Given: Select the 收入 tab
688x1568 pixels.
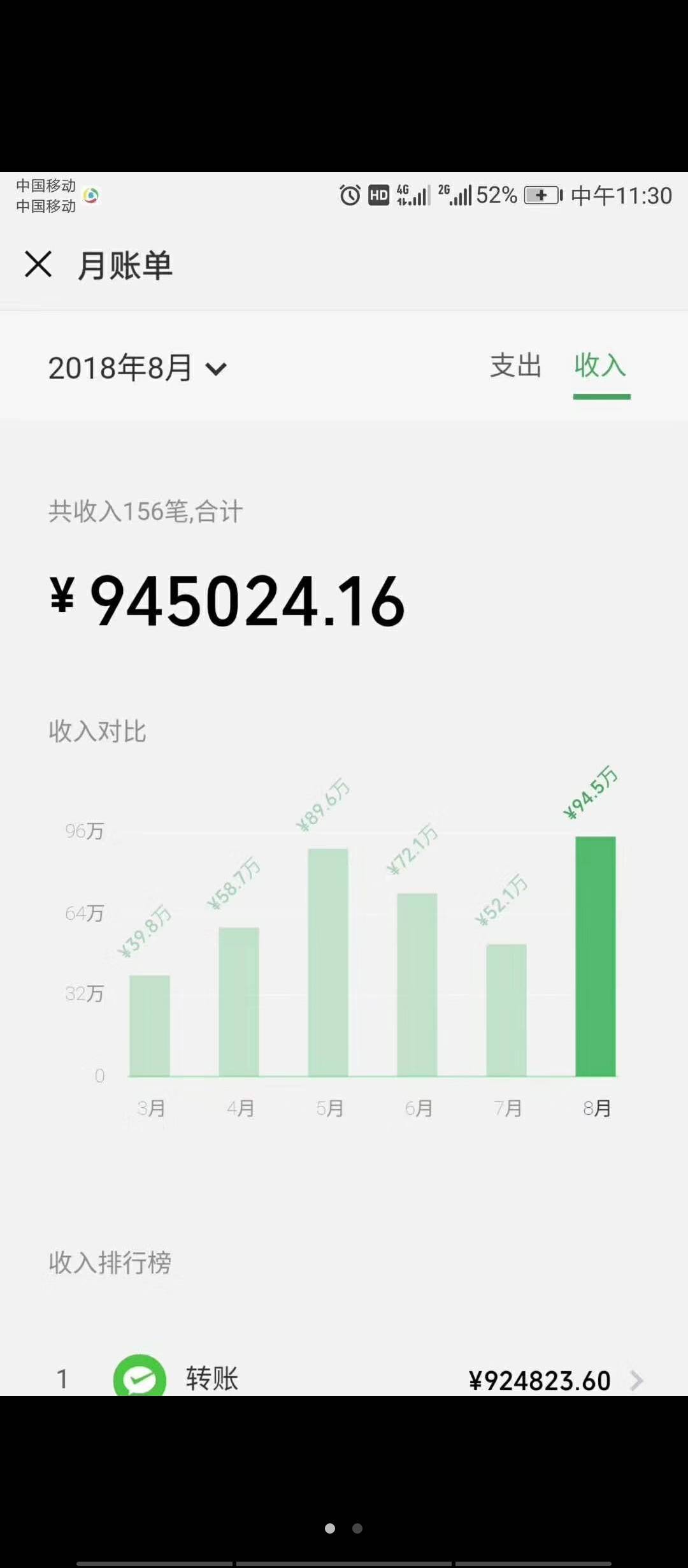Looking at the screenshot, I should point(600,366).
